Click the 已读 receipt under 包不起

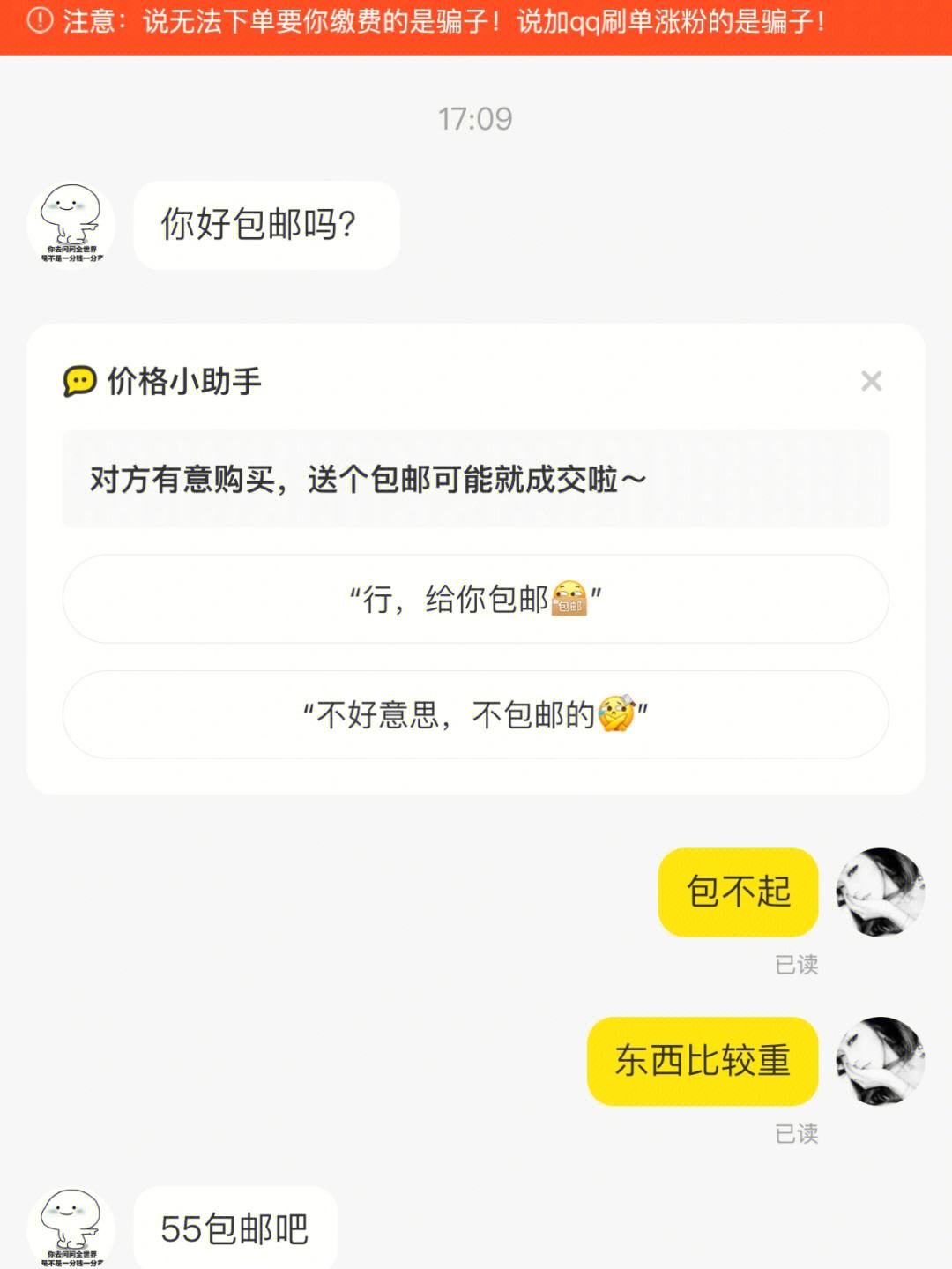[x=798, y=966]
